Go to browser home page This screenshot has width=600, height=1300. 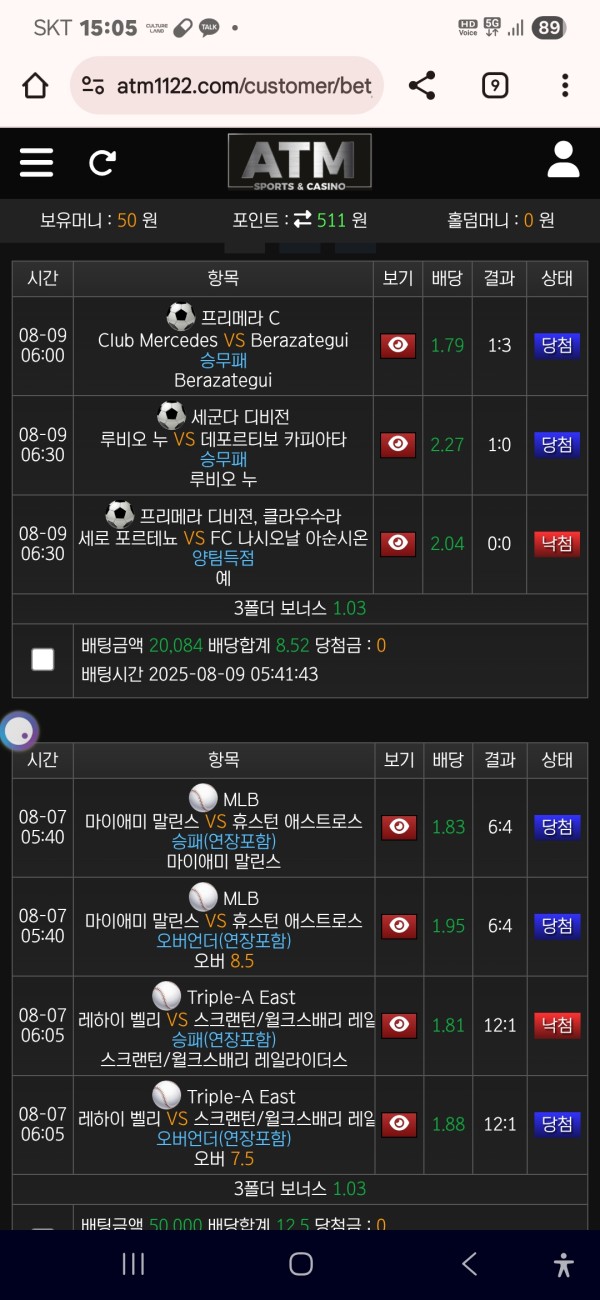click(35, 86)
